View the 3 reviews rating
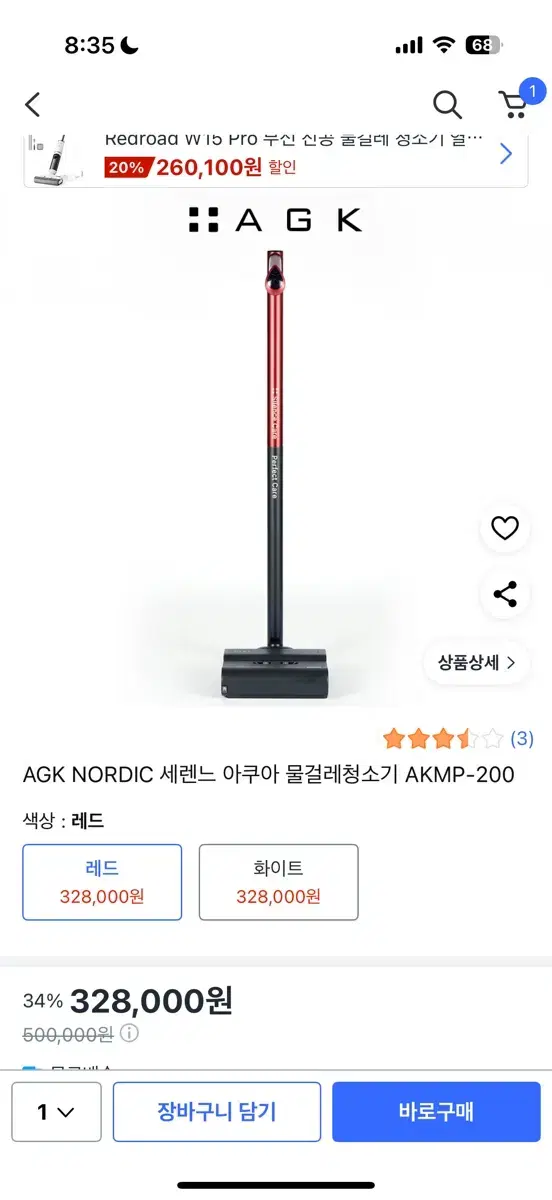The width and height of the screenshot is (552, 1200). 458,739
